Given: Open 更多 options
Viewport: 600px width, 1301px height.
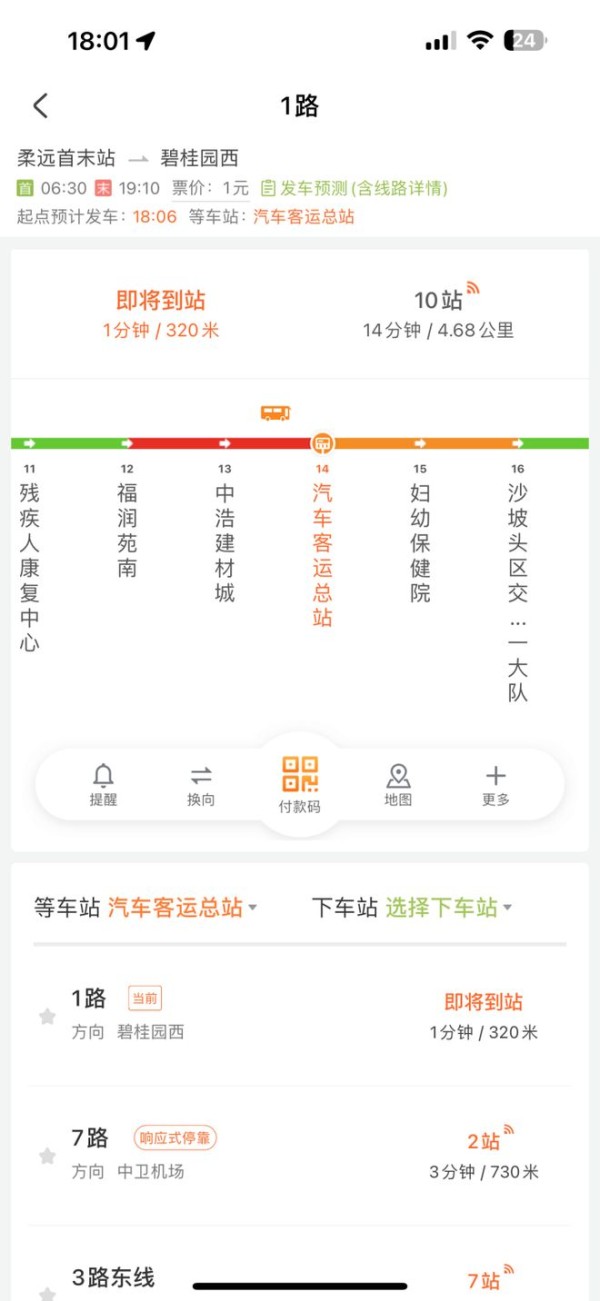Looking at the screenshot, I should click(496, 785).
